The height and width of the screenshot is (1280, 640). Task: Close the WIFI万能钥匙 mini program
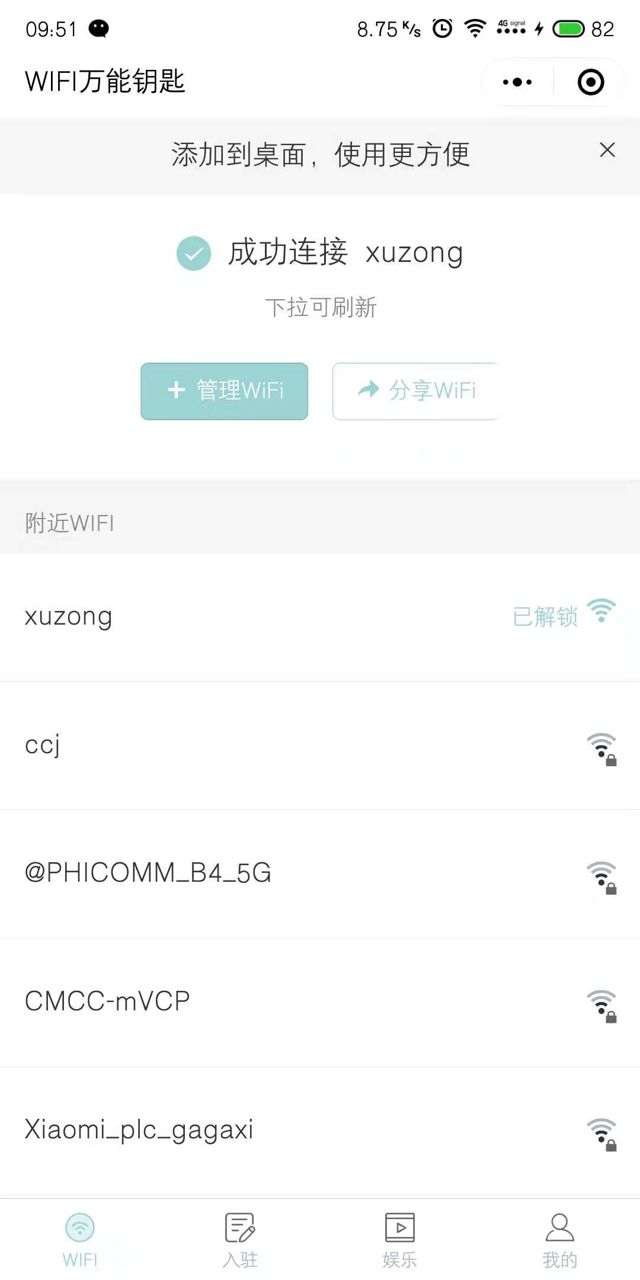pos(591,82)
